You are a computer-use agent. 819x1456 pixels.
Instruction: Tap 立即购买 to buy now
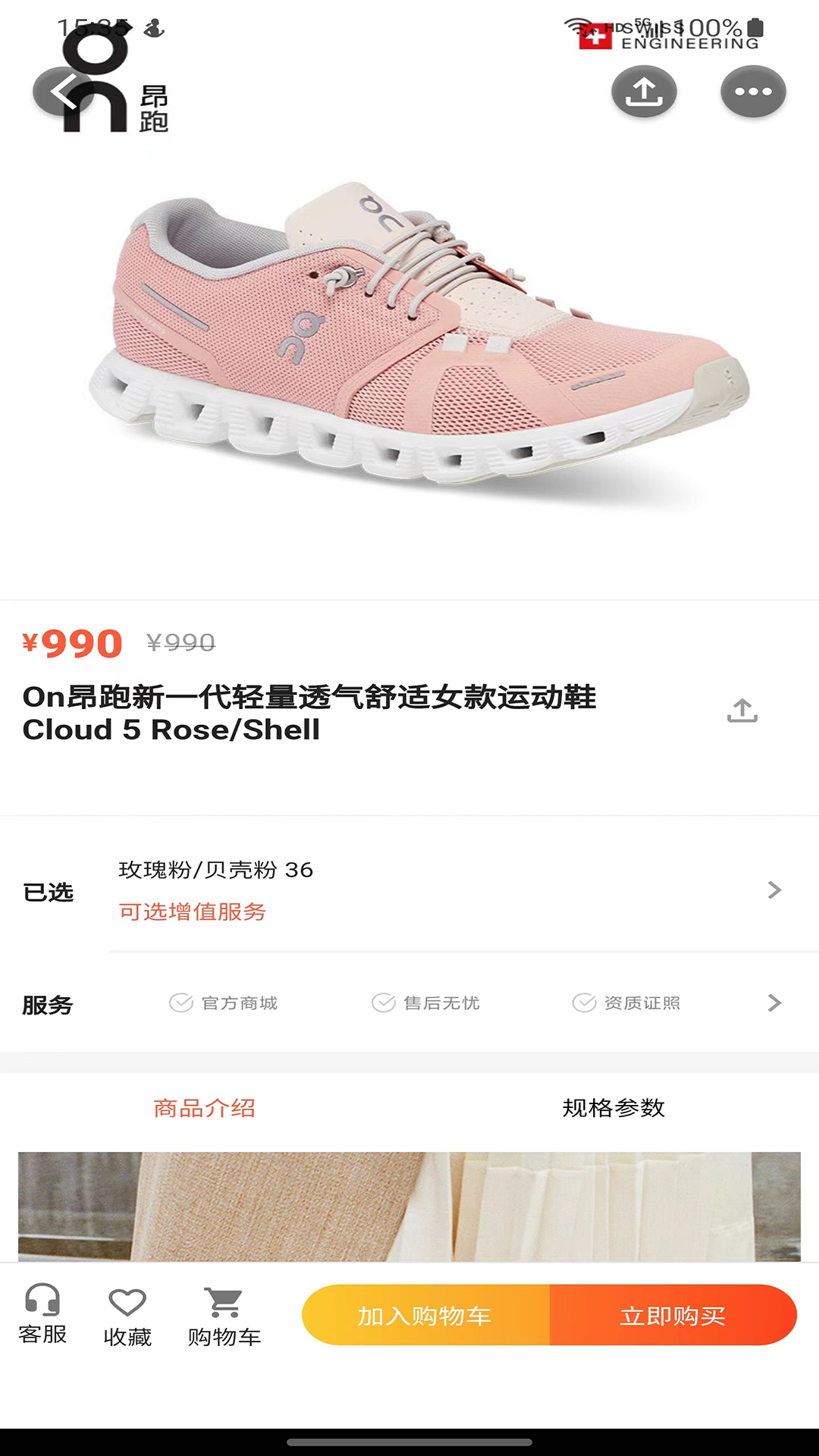[673, 1315]
